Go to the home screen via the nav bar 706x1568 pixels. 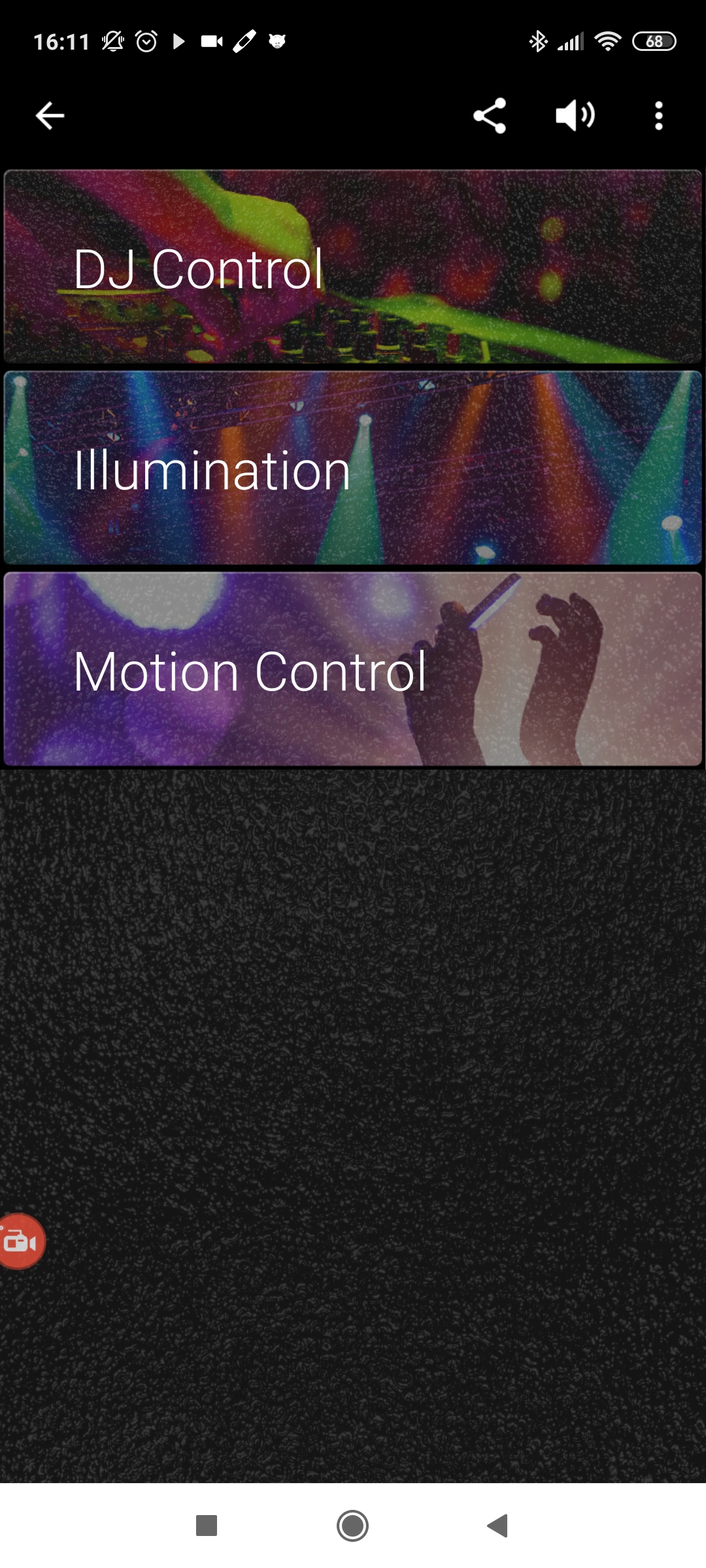pos(352,1526)
